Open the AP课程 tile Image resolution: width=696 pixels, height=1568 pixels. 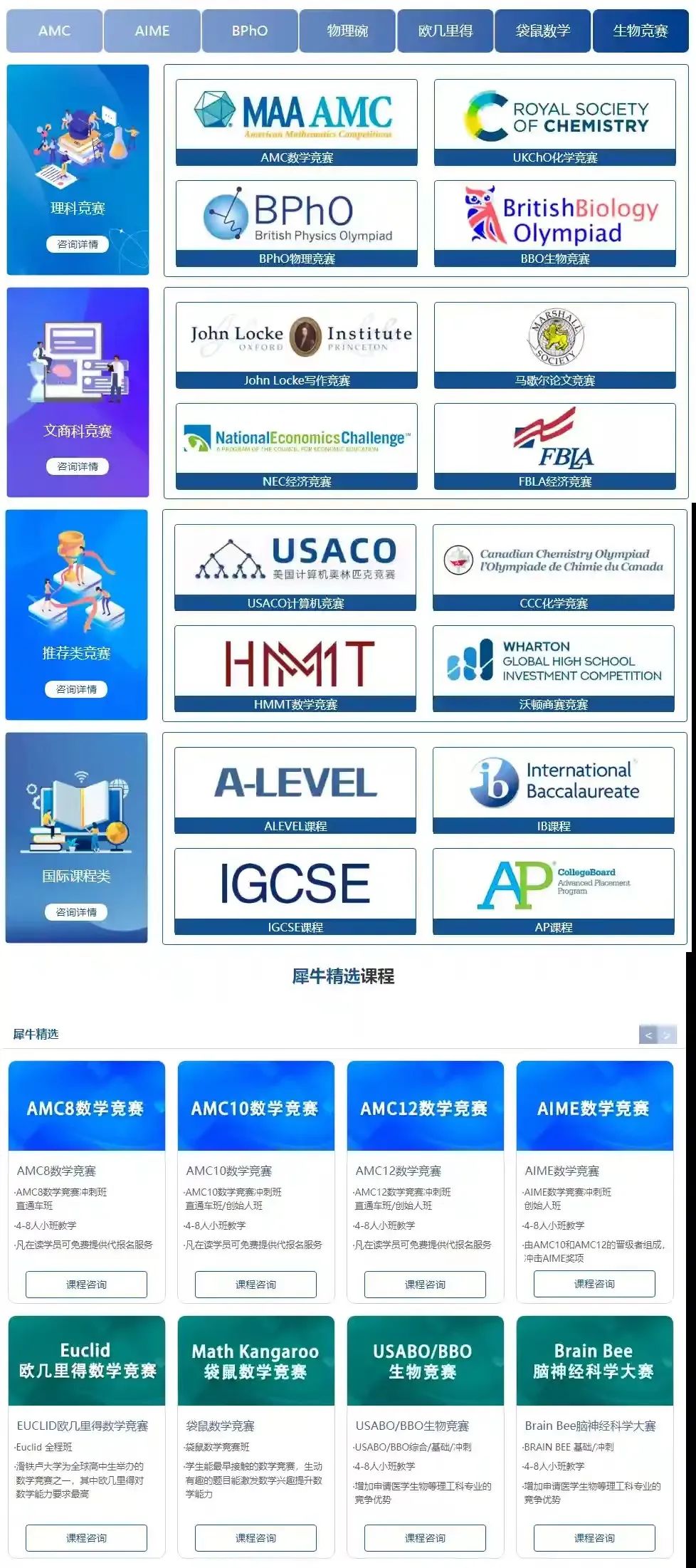pos(554,892)
